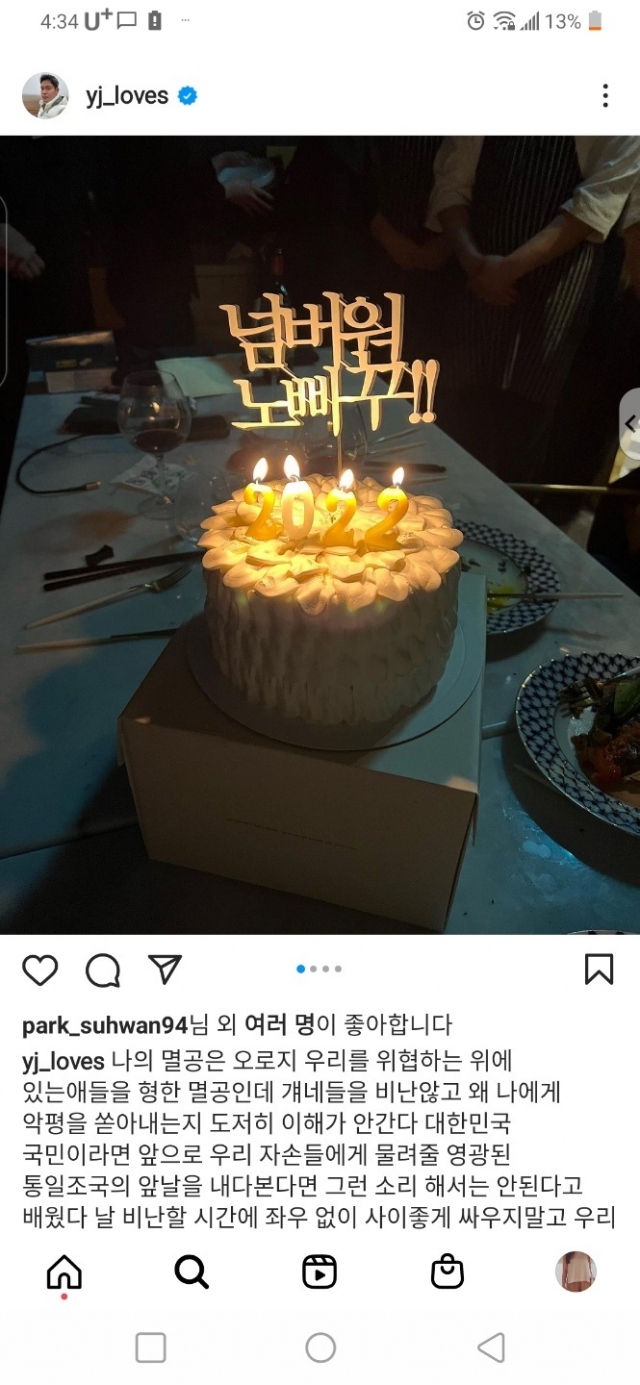The height and width of the screenshot is (1385, 640).
Task: Like this post with the heart icon
Action: (41, 969)
